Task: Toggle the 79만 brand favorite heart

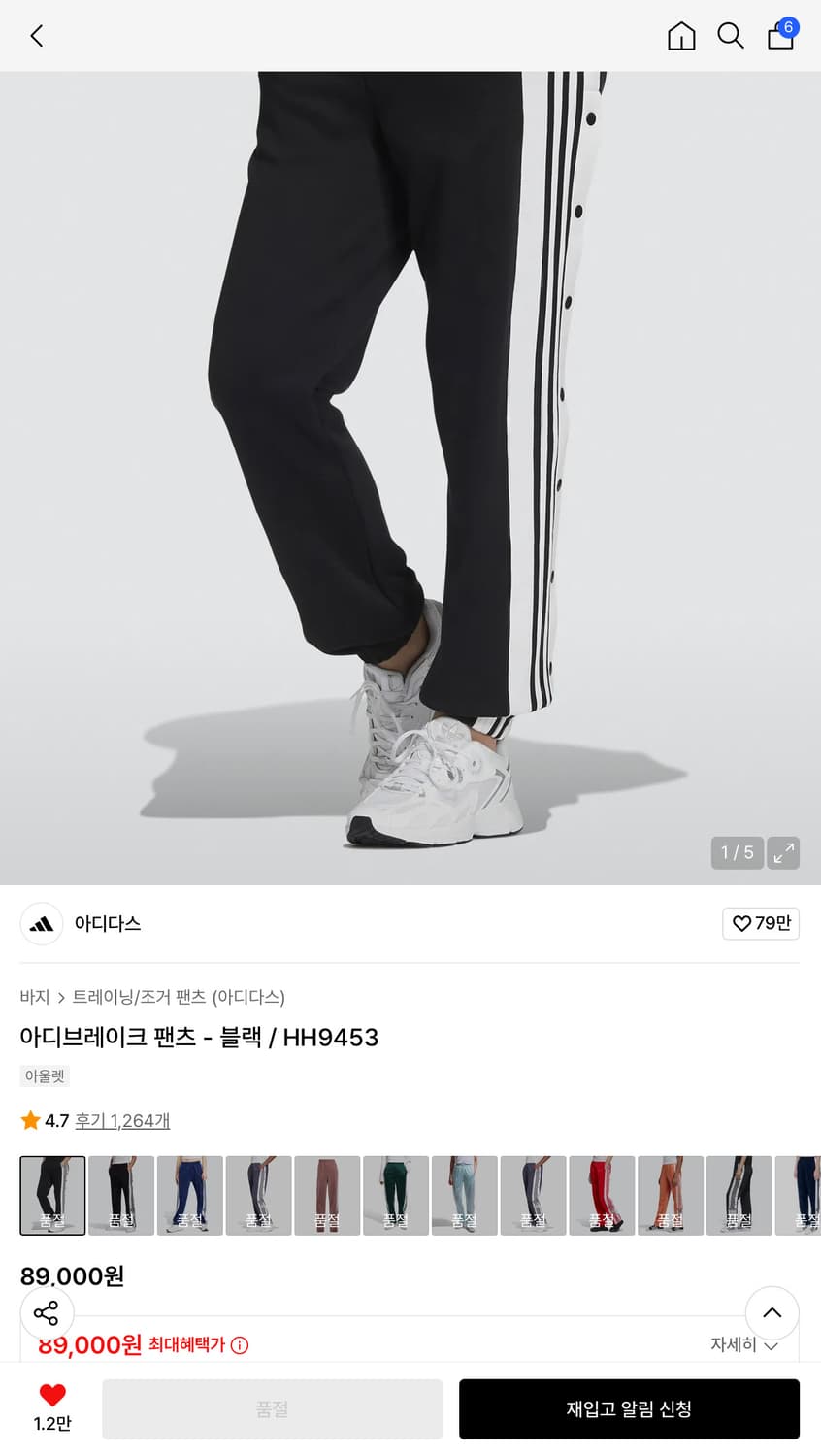Action: pyautogui.click(x=761, y=923)
